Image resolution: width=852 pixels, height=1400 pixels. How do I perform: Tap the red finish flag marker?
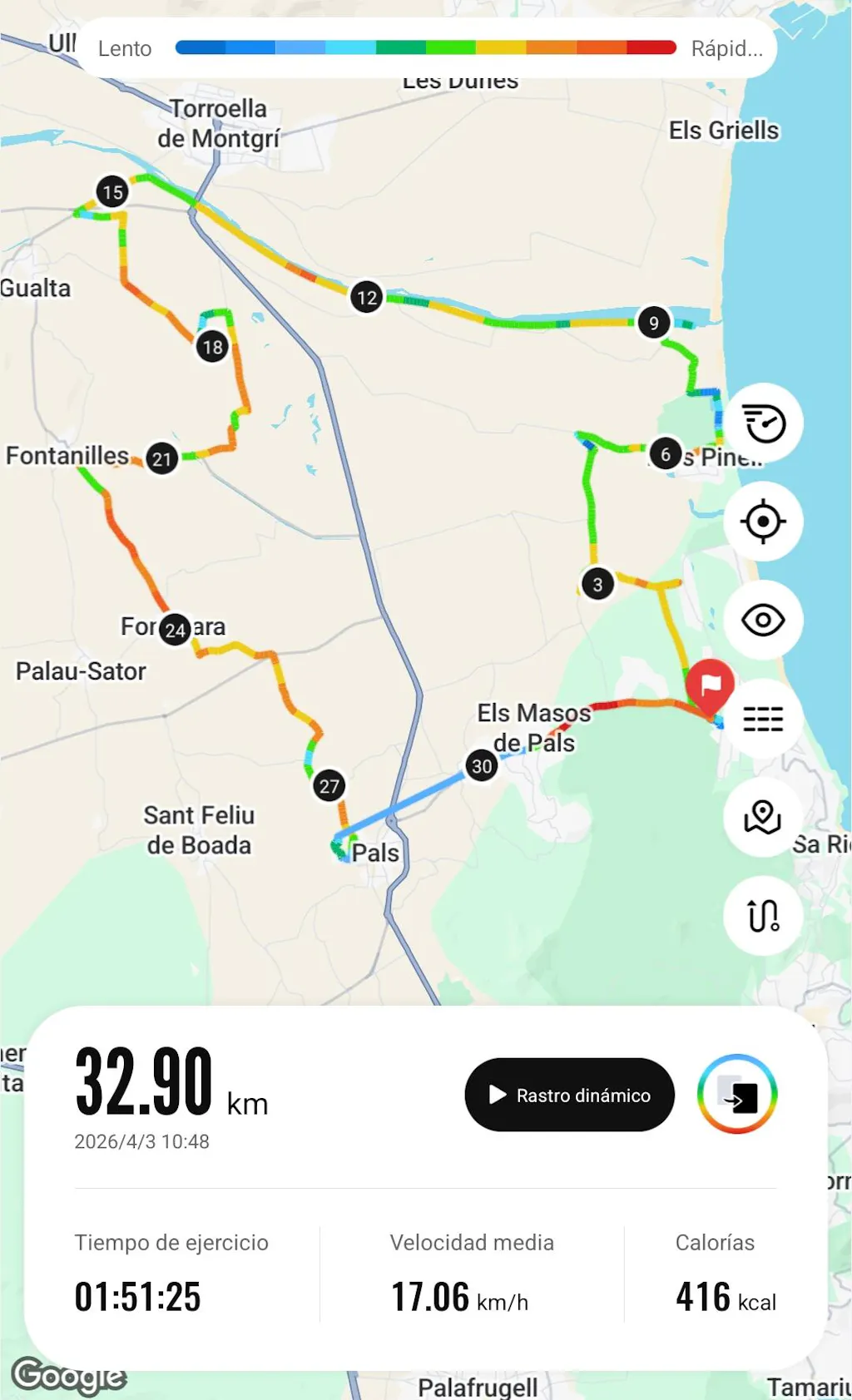710,685
